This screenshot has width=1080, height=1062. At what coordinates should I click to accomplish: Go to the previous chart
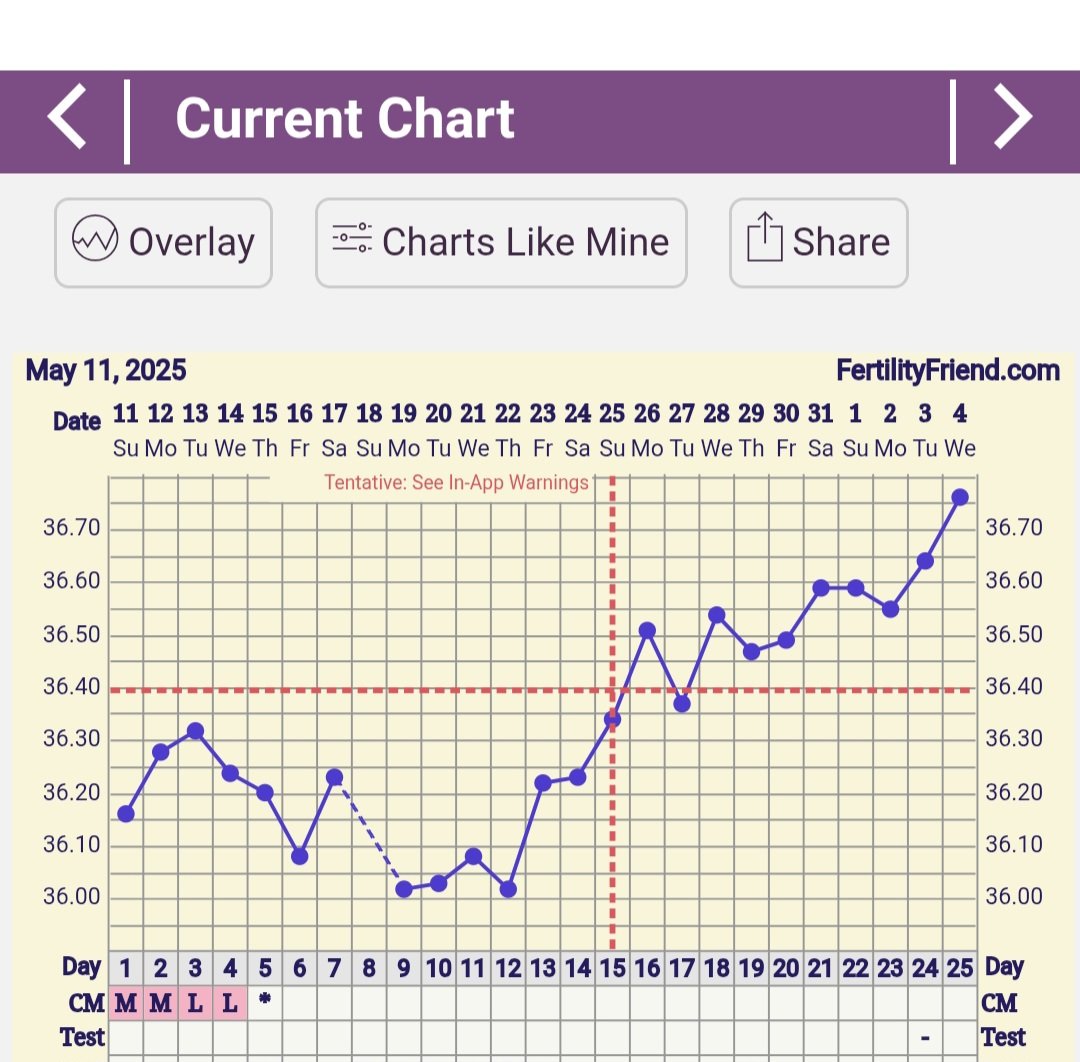click(x=67, y=118)
